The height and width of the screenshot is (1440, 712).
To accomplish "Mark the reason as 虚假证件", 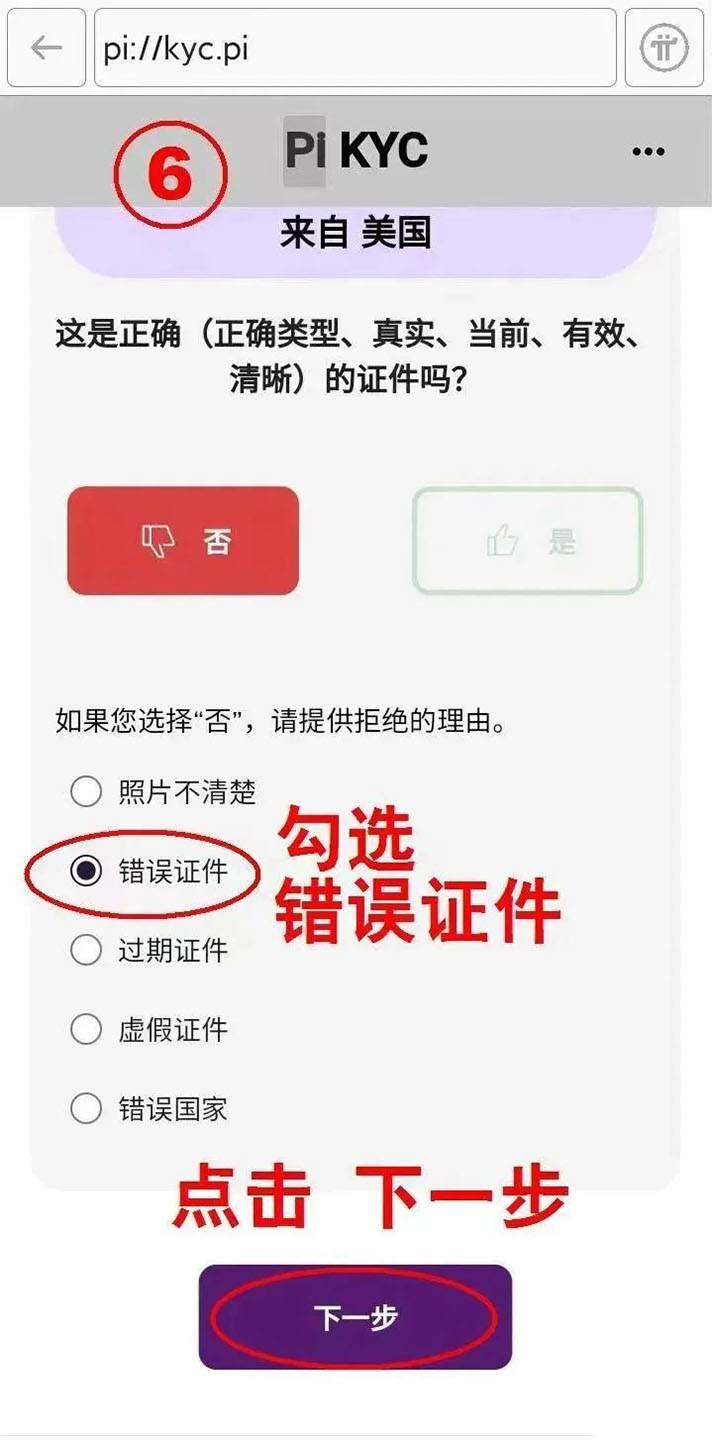I will pyautogui.click(x=87, y=1029).
